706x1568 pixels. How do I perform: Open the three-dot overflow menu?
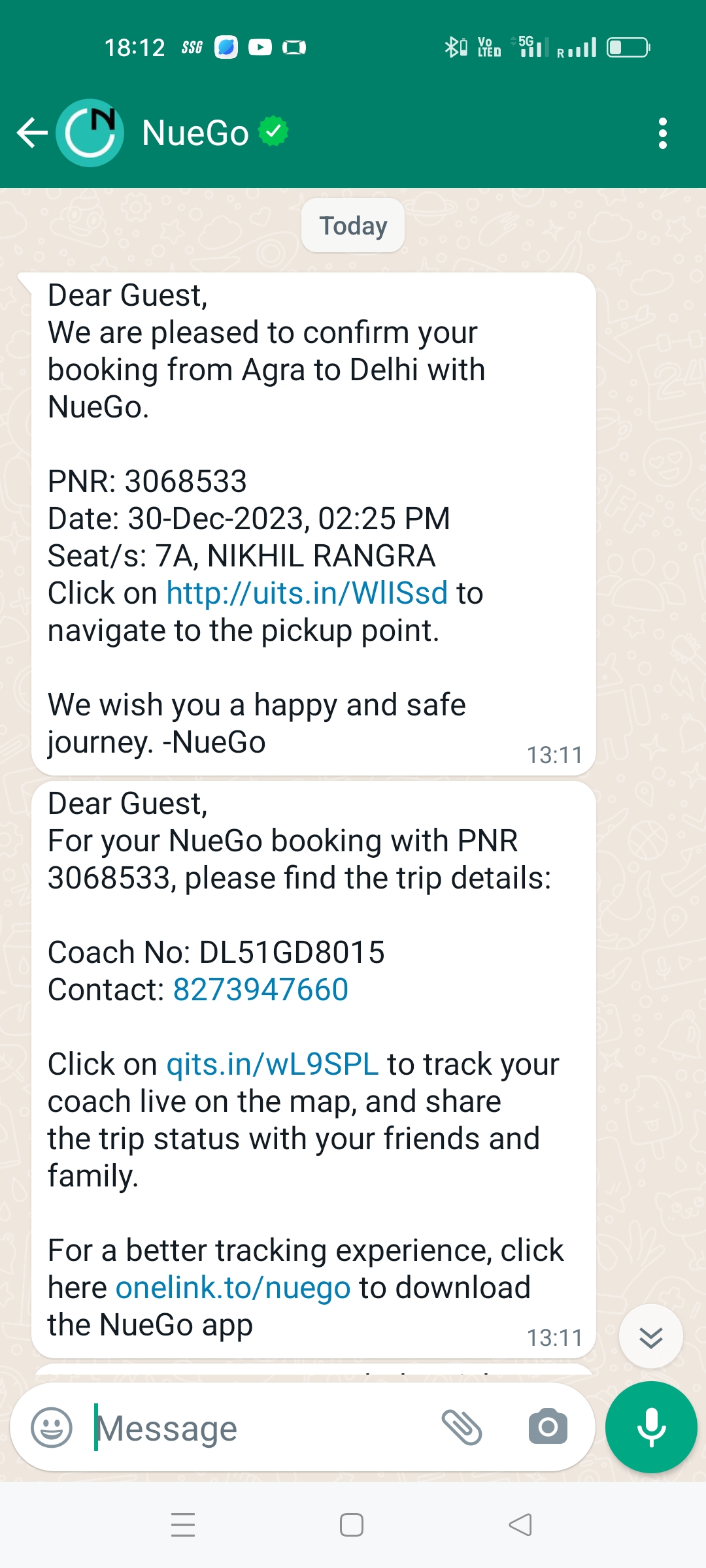click(x=662, y=133)
